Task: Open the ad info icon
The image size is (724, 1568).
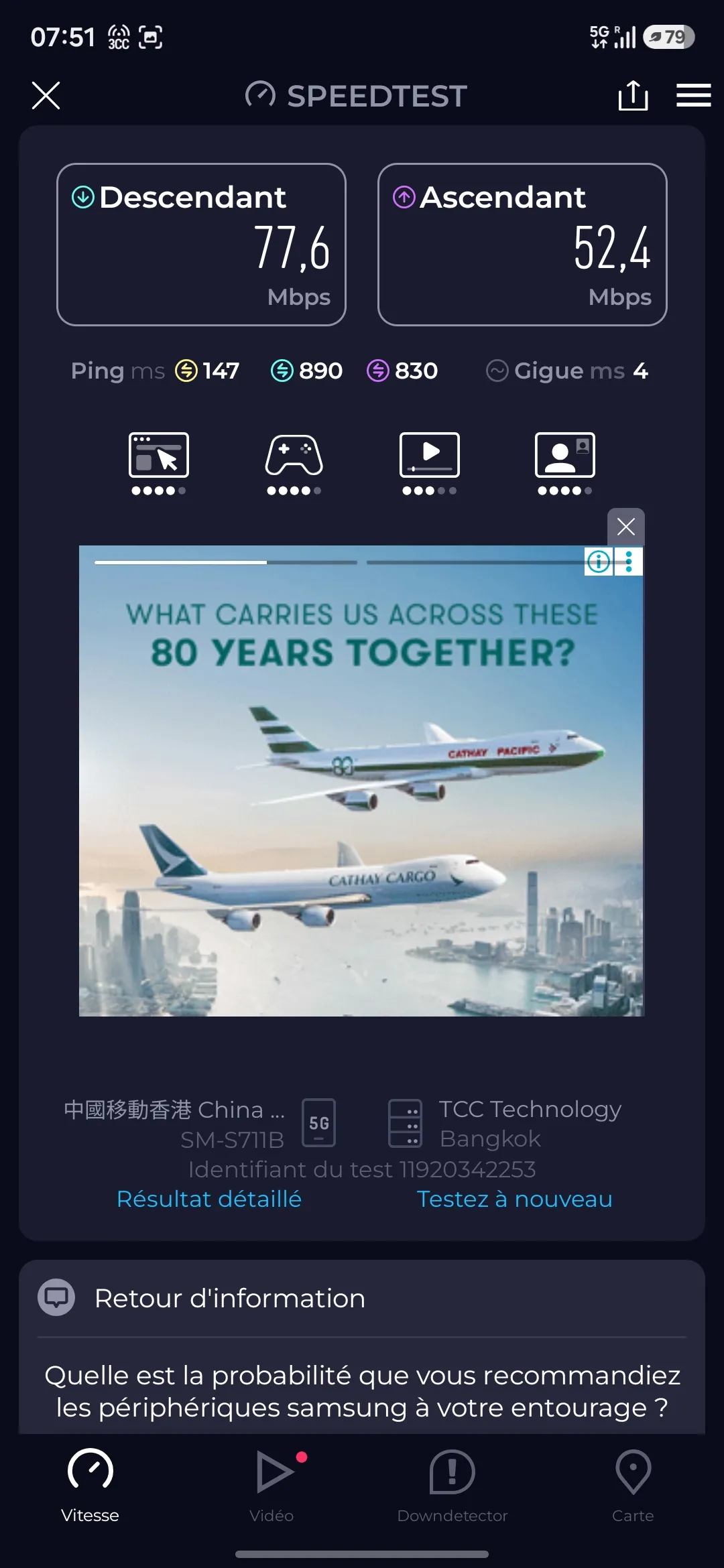Action: pyautogui.click(x=599, y=562)
